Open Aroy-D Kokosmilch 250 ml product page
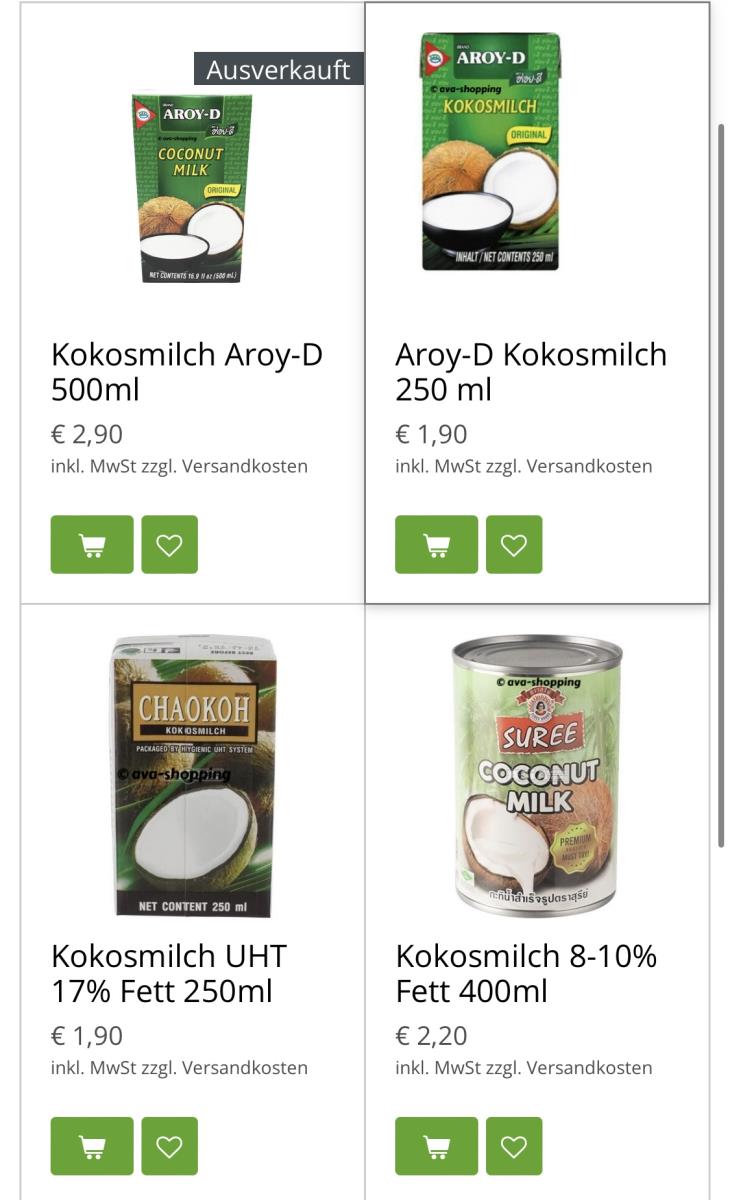Screen dimensions: 730x1200 [531, 372]
